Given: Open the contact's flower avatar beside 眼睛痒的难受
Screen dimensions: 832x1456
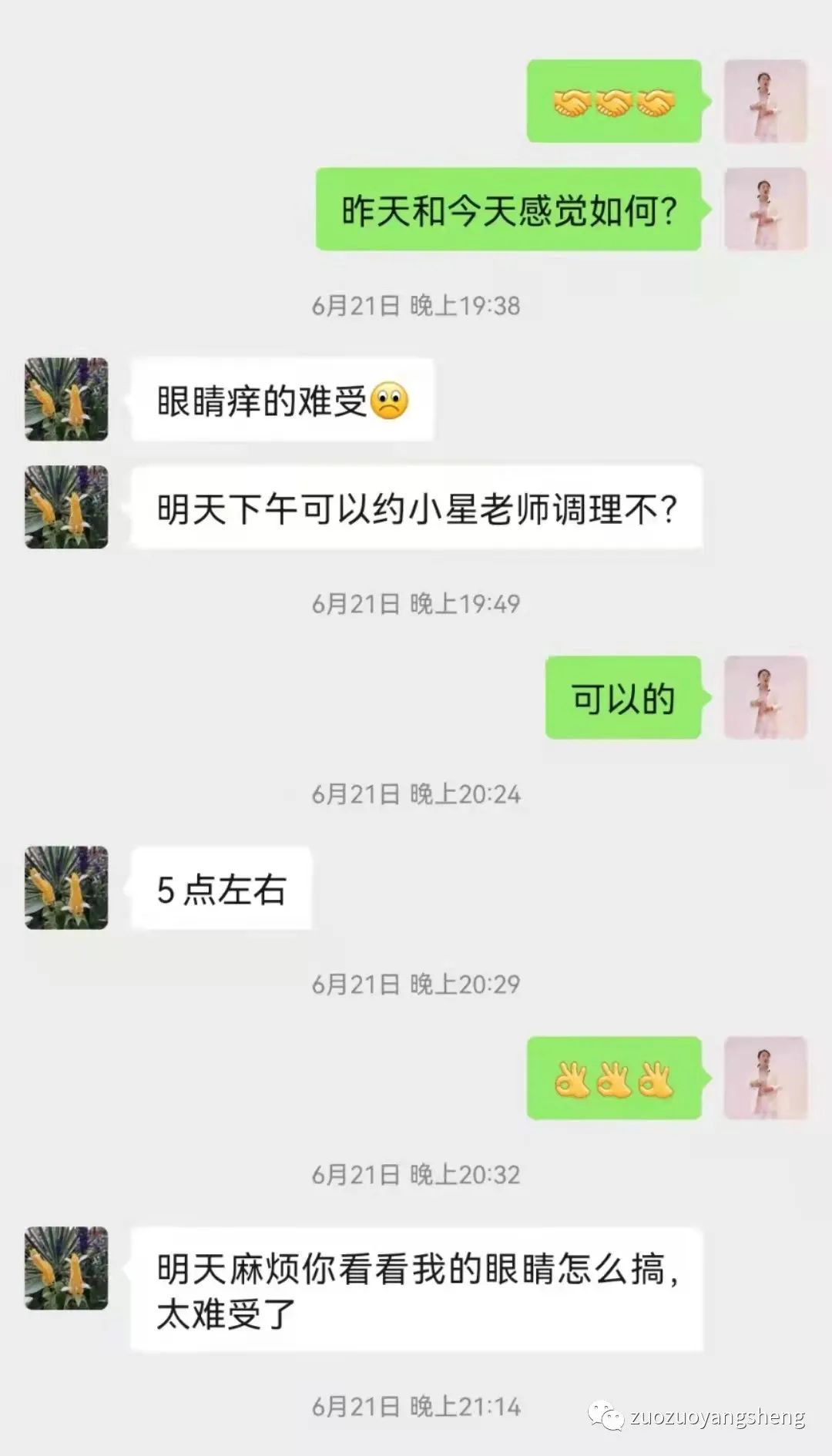Looking at the screenshot, I should pyautogui.click(x=65, y=398).
